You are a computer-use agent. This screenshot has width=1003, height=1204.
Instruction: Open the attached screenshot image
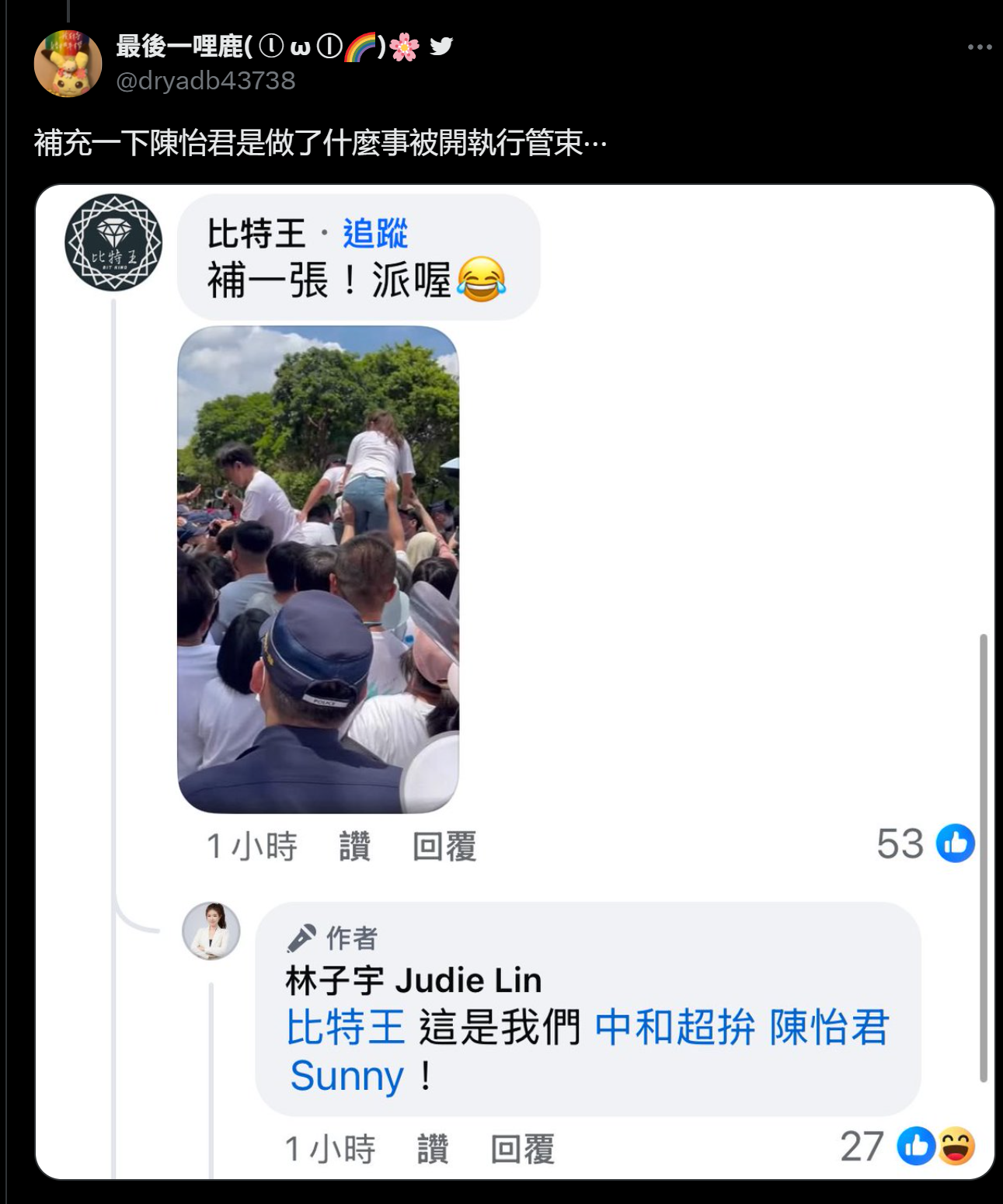(x=514, y=681)
